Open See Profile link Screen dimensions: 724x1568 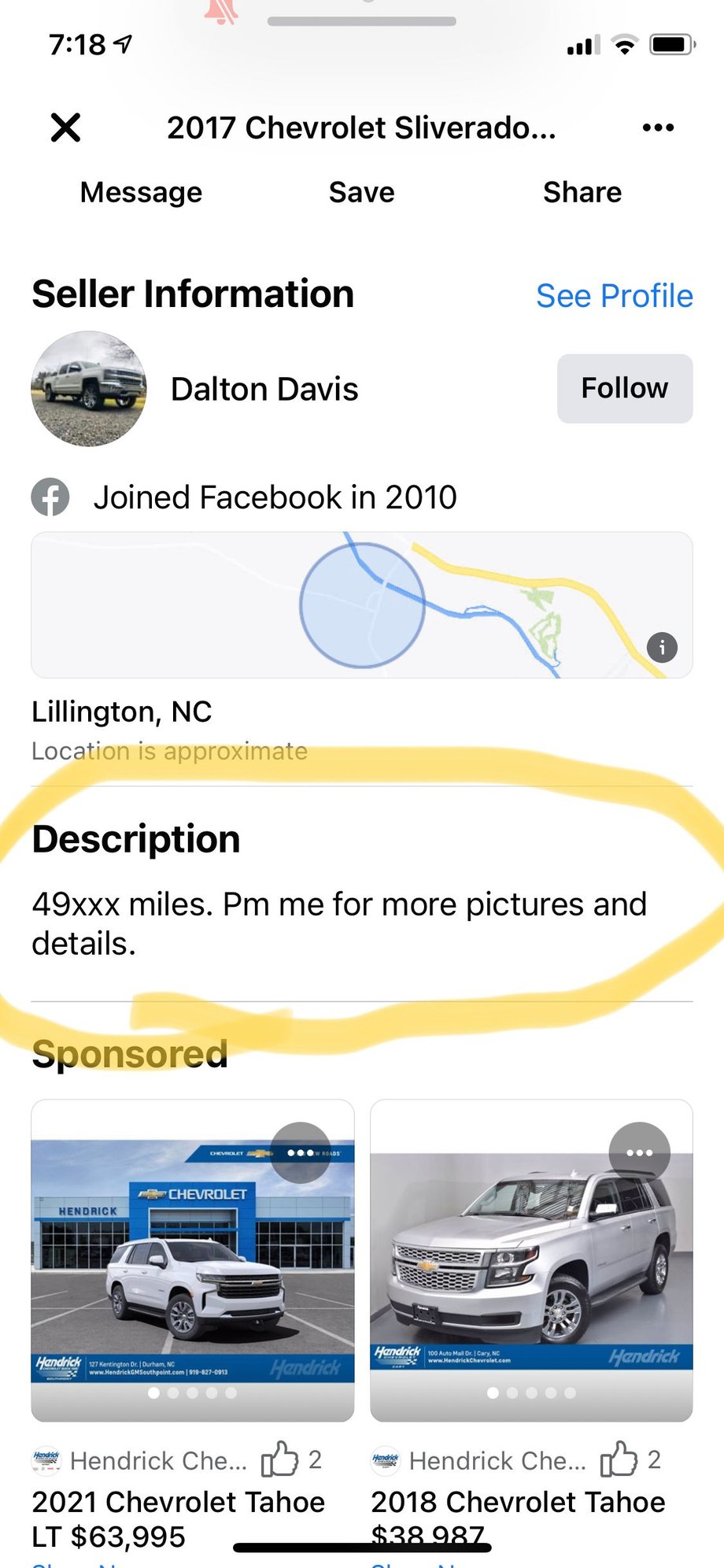(x=615, y=296)
